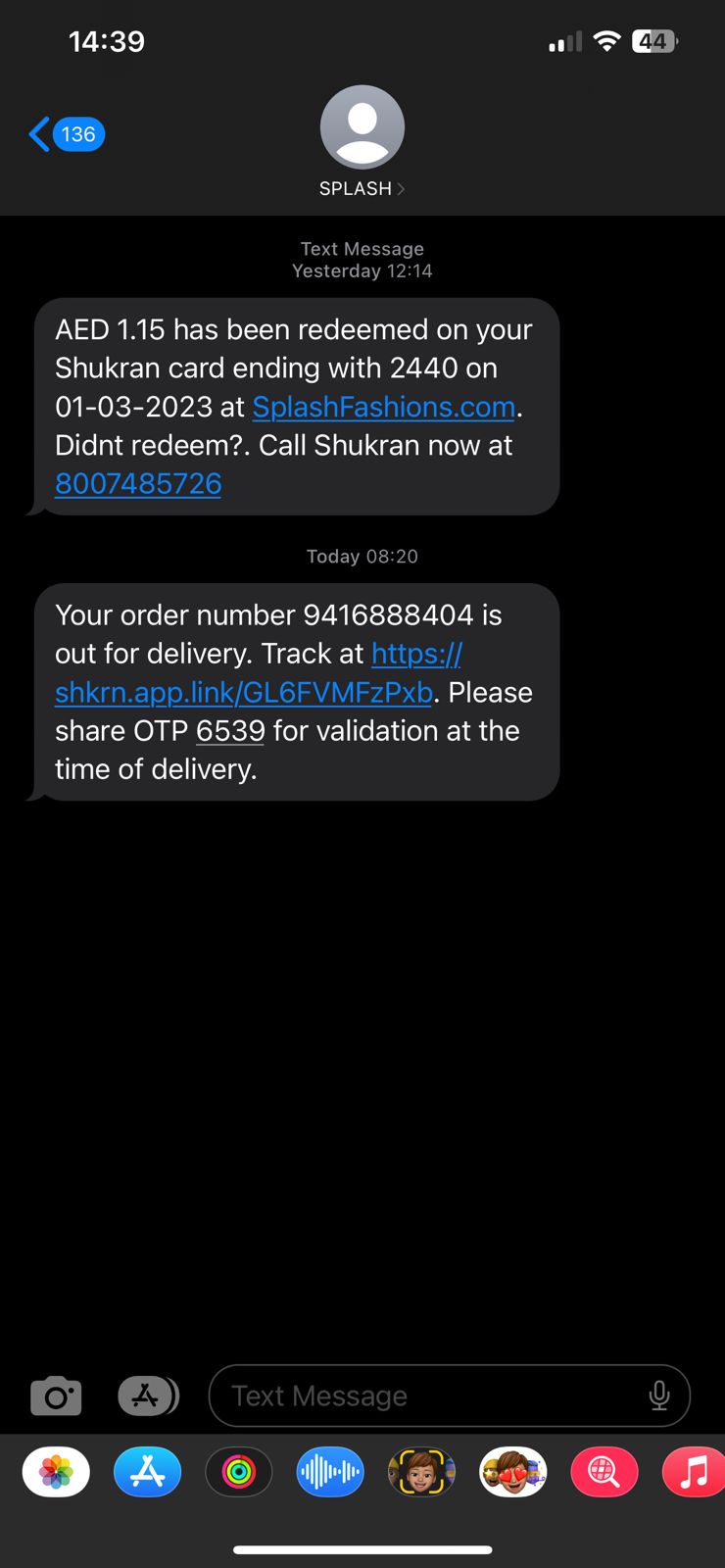Tap the OTP code 6539

pyautogui.click(x=230, y=731)
